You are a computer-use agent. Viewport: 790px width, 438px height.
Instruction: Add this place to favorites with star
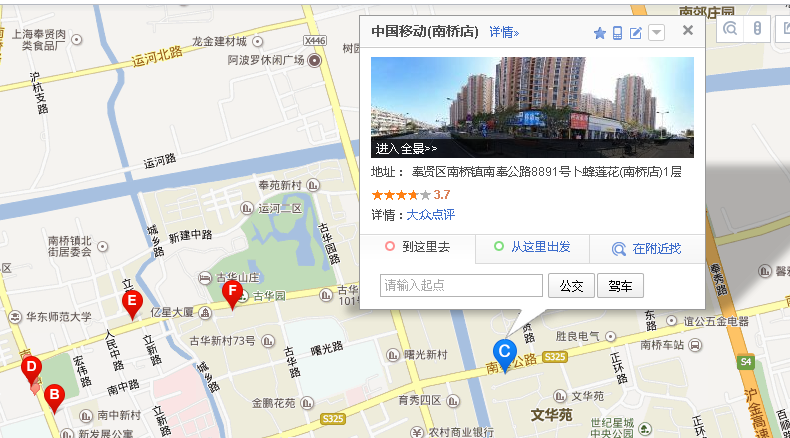point(600,33)
